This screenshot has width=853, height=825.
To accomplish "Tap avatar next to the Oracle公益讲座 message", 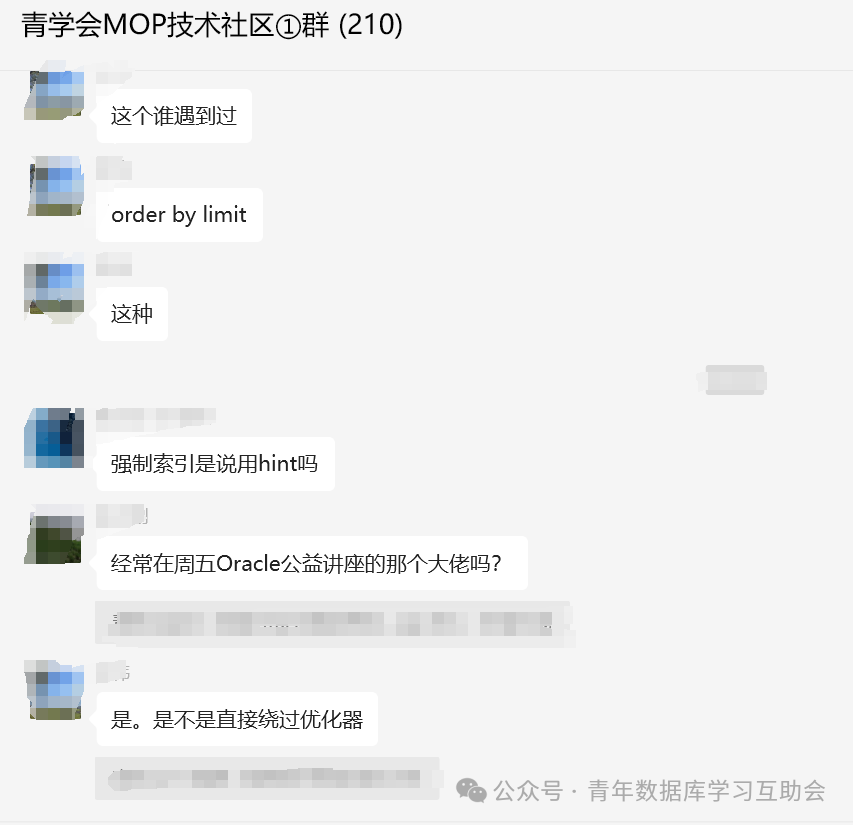I will click(x=54, y=536).
